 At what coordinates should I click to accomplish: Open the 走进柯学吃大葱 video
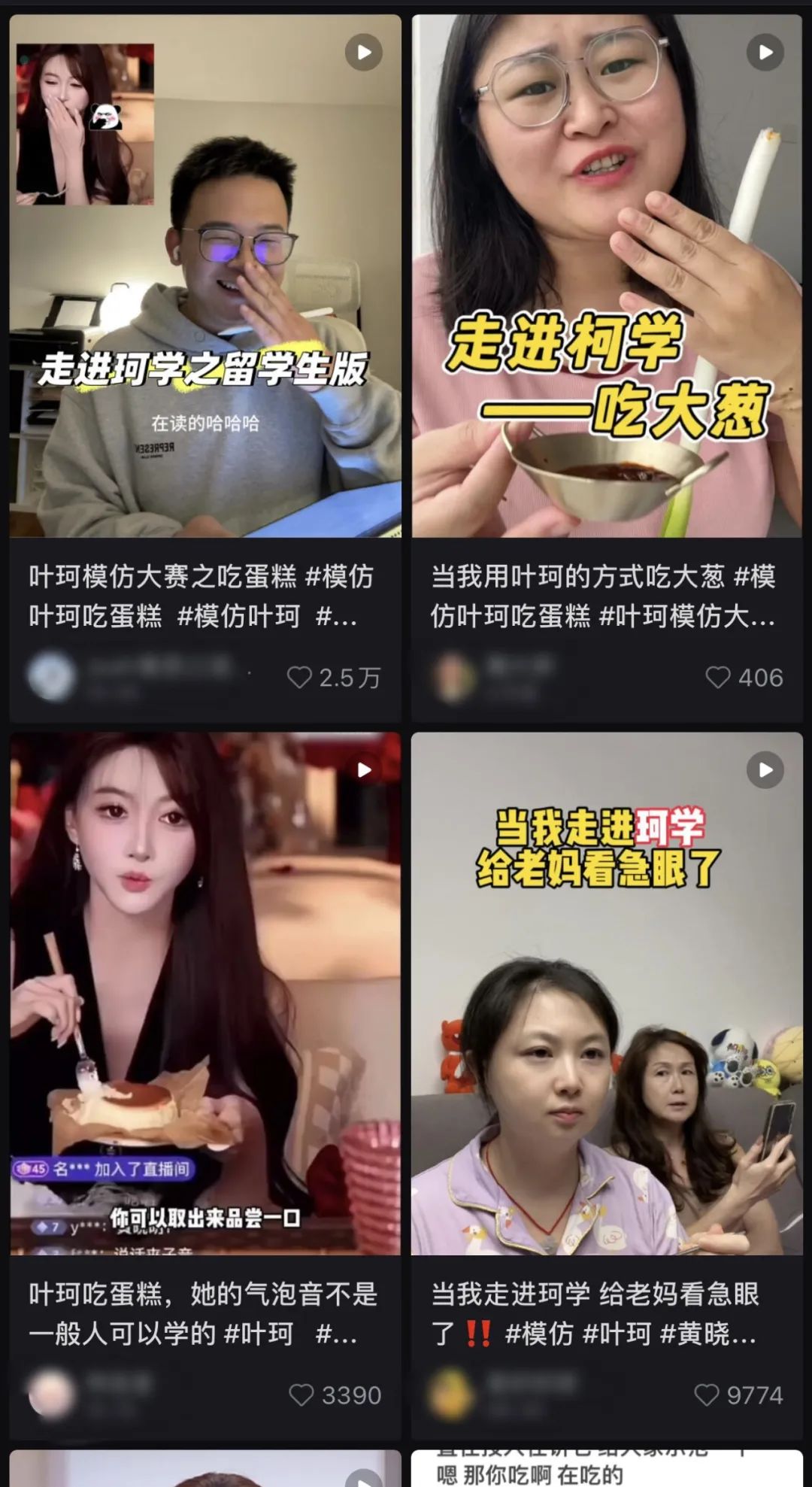(606, 275)
